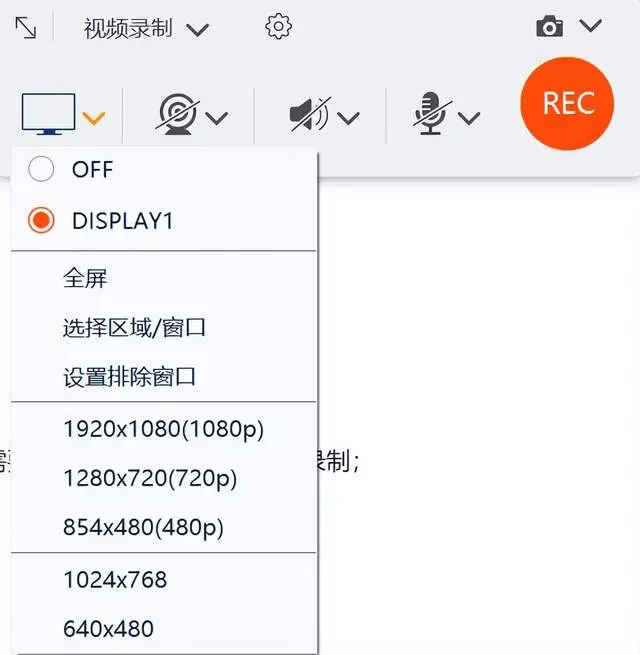Collapse the display source dropdown
Viewport: 640px width, 655px height.
[93, 119]
